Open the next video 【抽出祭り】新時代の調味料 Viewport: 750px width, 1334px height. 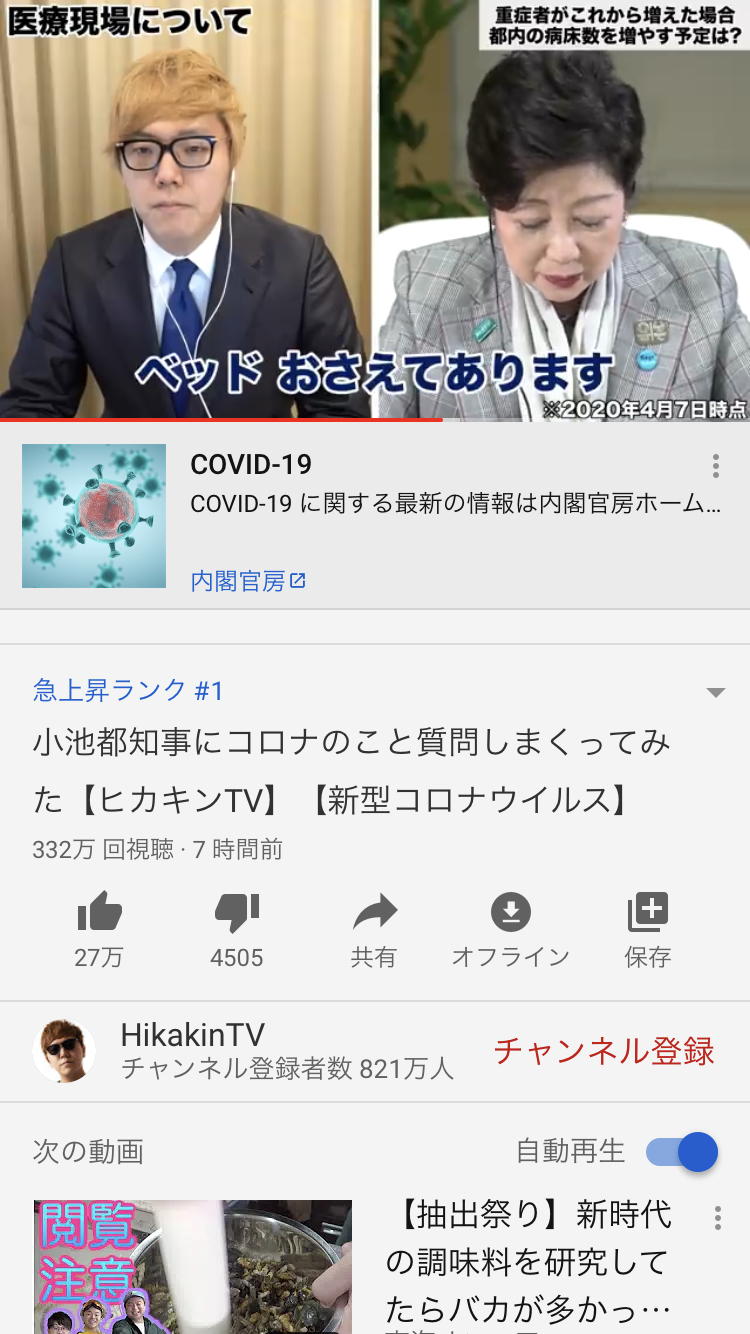(529, 1261)
